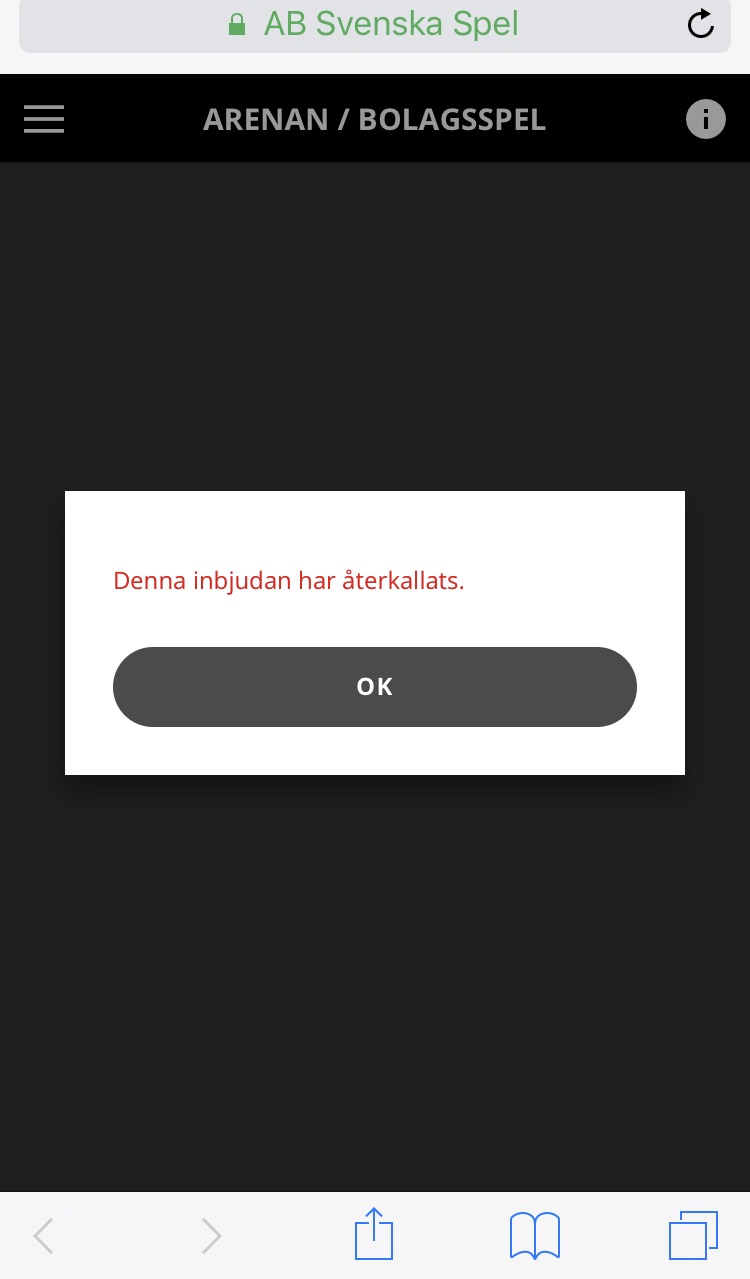Reload the page in Safari
The image size is (750, 1279).
[701, 25]
